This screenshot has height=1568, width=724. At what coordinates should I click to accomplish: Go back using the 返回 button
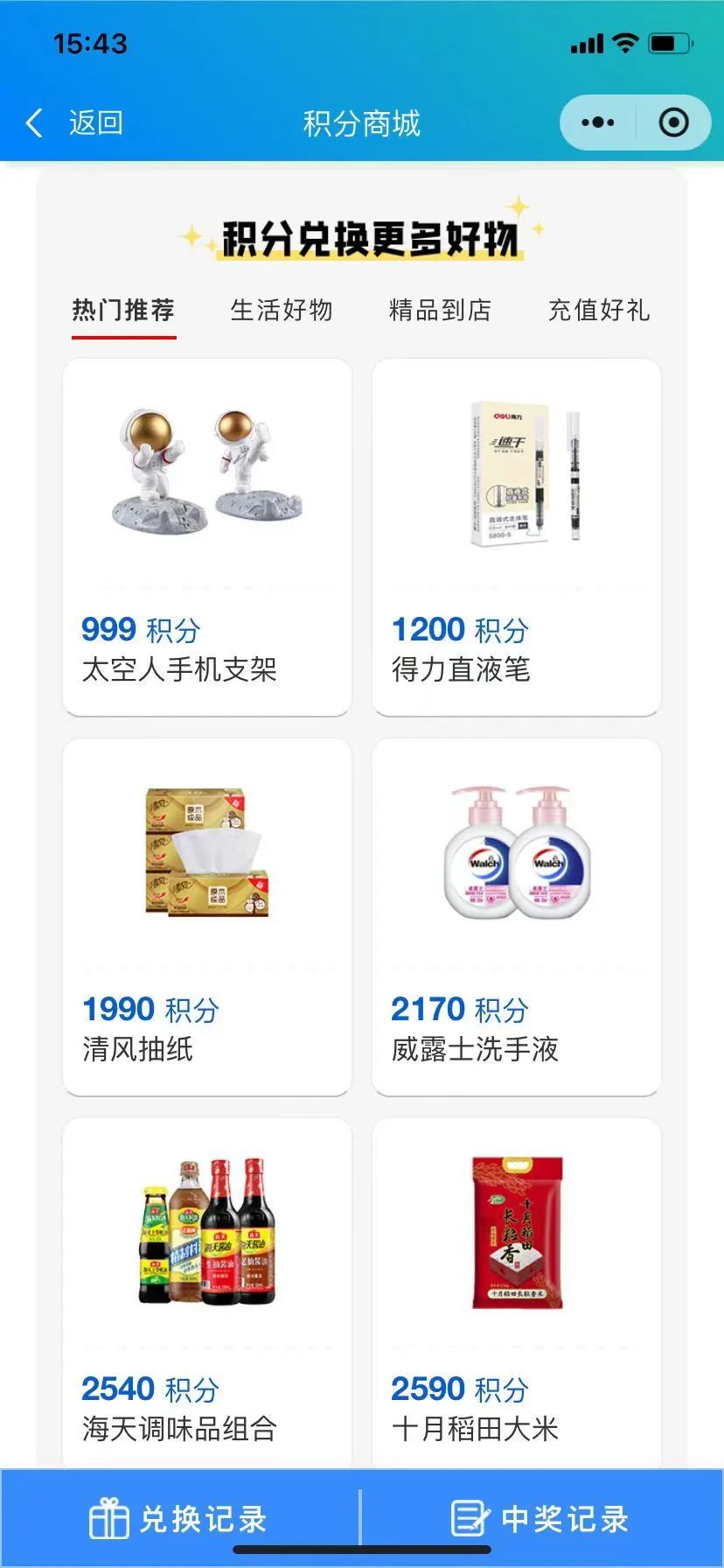point(75,123)
